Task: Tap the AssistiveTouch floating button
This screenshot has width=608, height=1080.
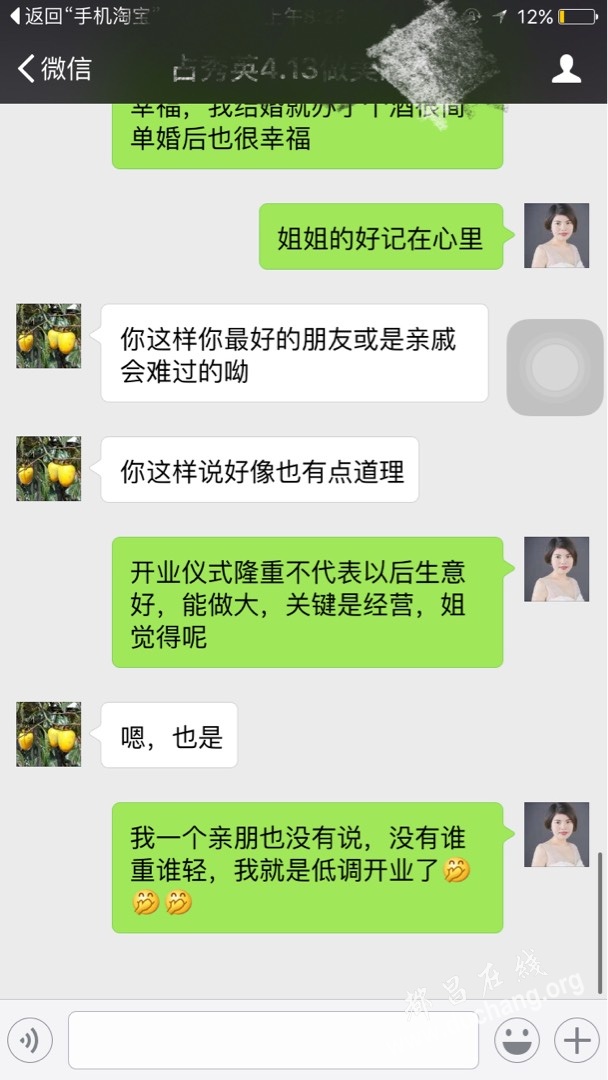Action: (x=555, y=367)
